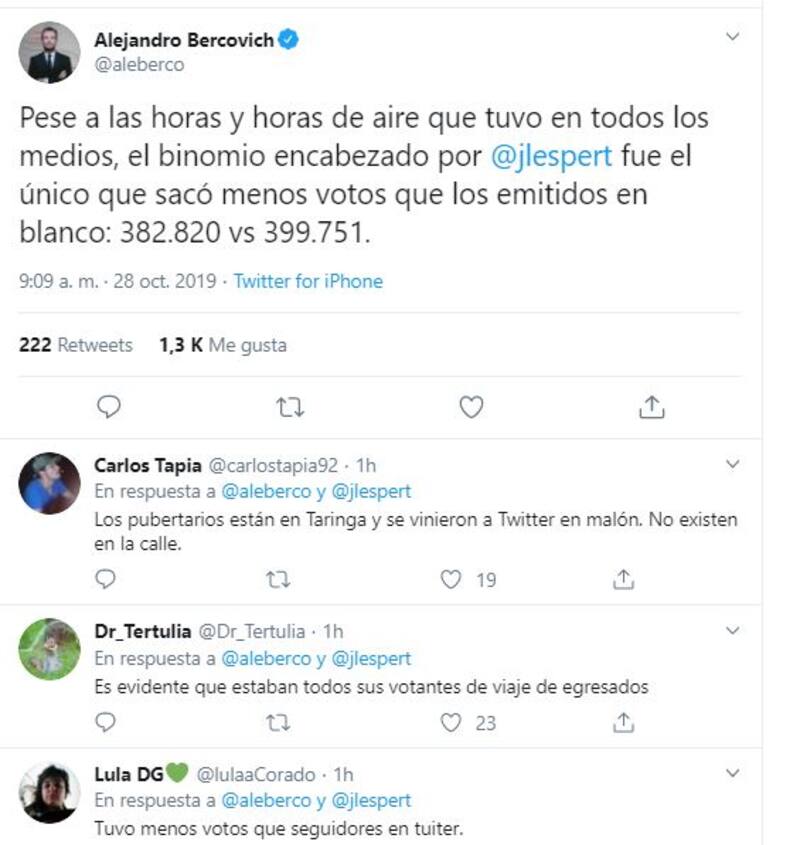Open Carlos Tapia's profile picture

click(x=49, y=483)
